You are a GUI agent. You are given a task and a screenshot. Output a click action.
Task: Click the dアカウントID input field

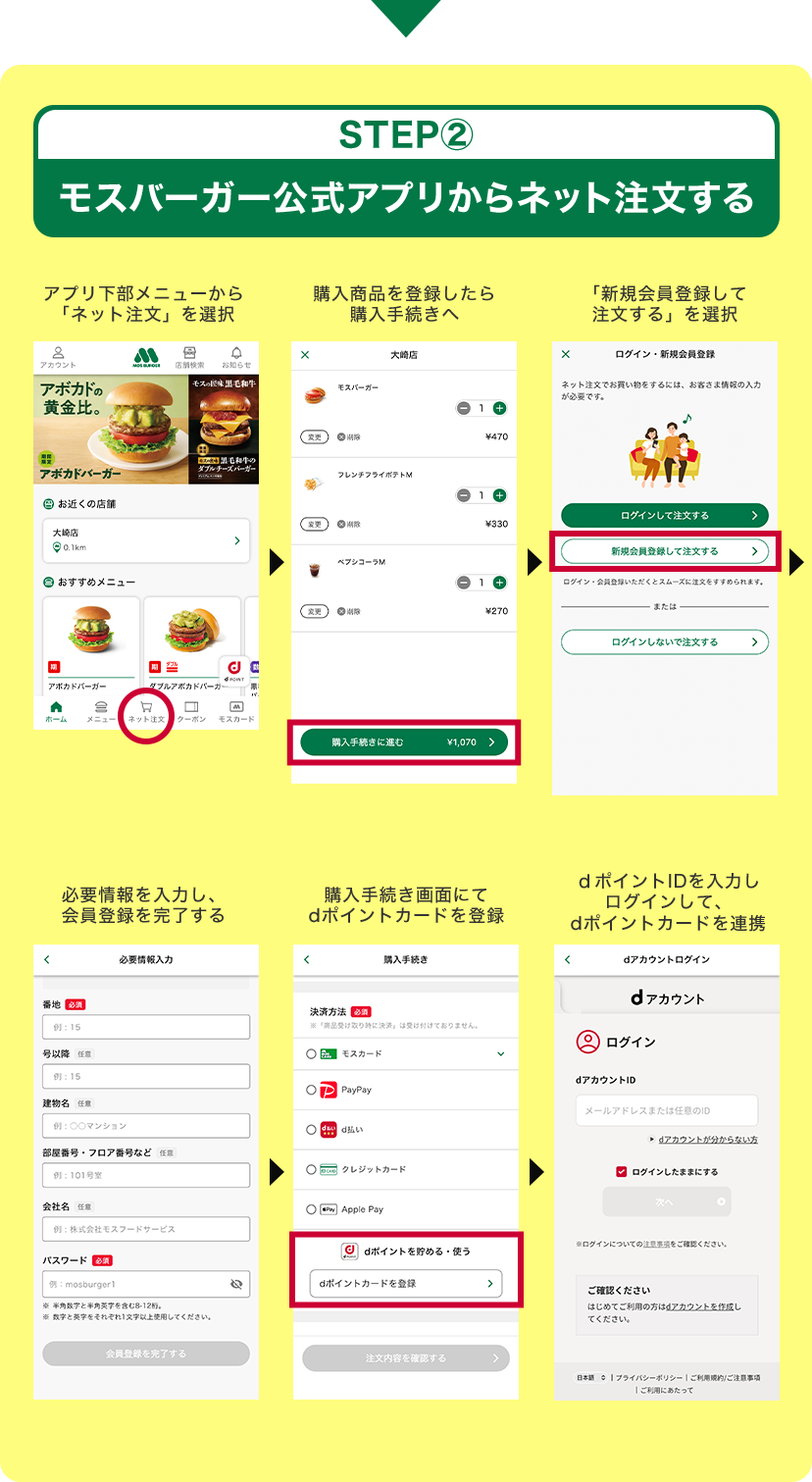coord(667,1110)
